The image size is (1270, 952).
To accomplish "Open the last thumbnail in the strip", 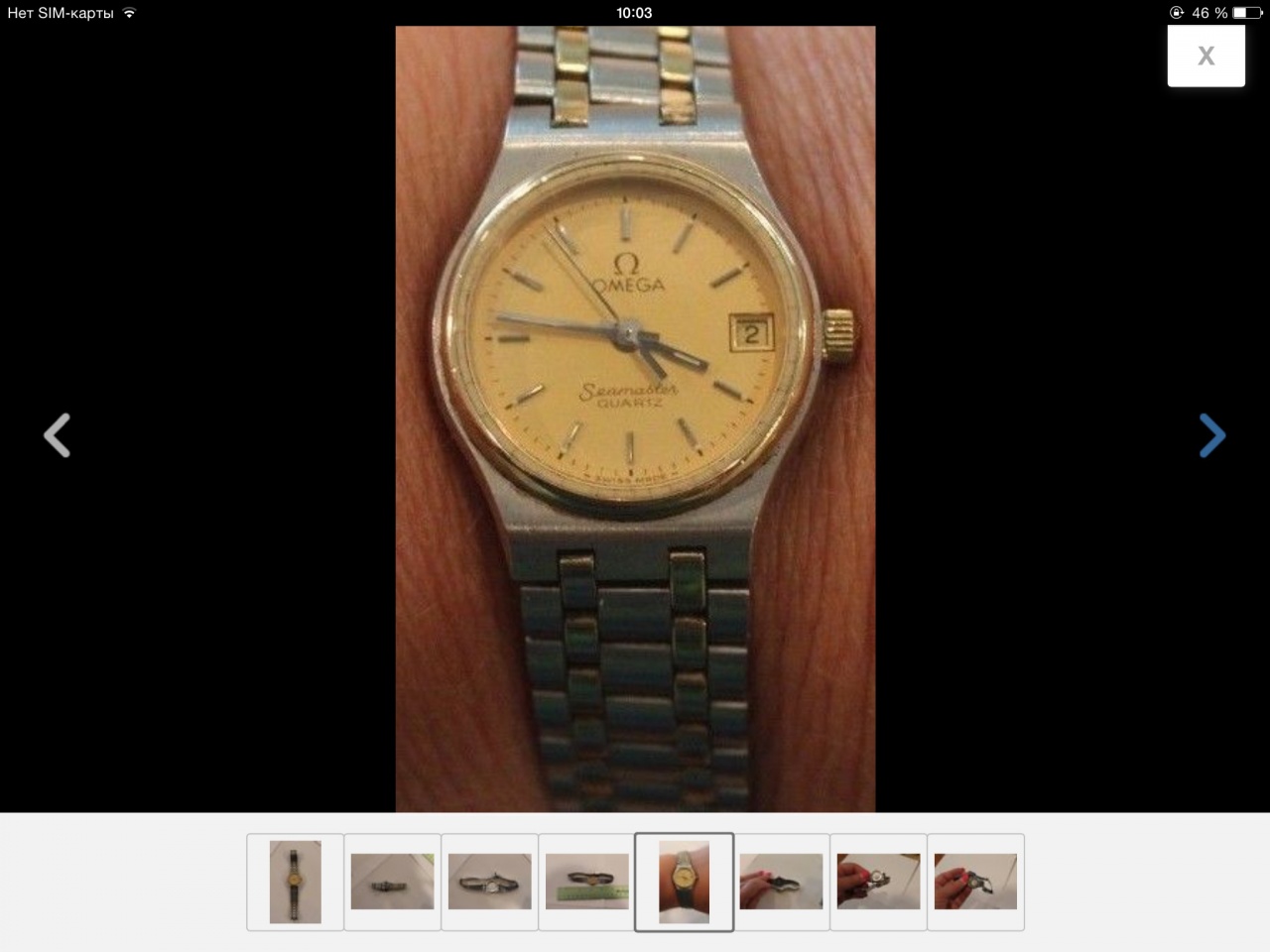I will [975, 882].
